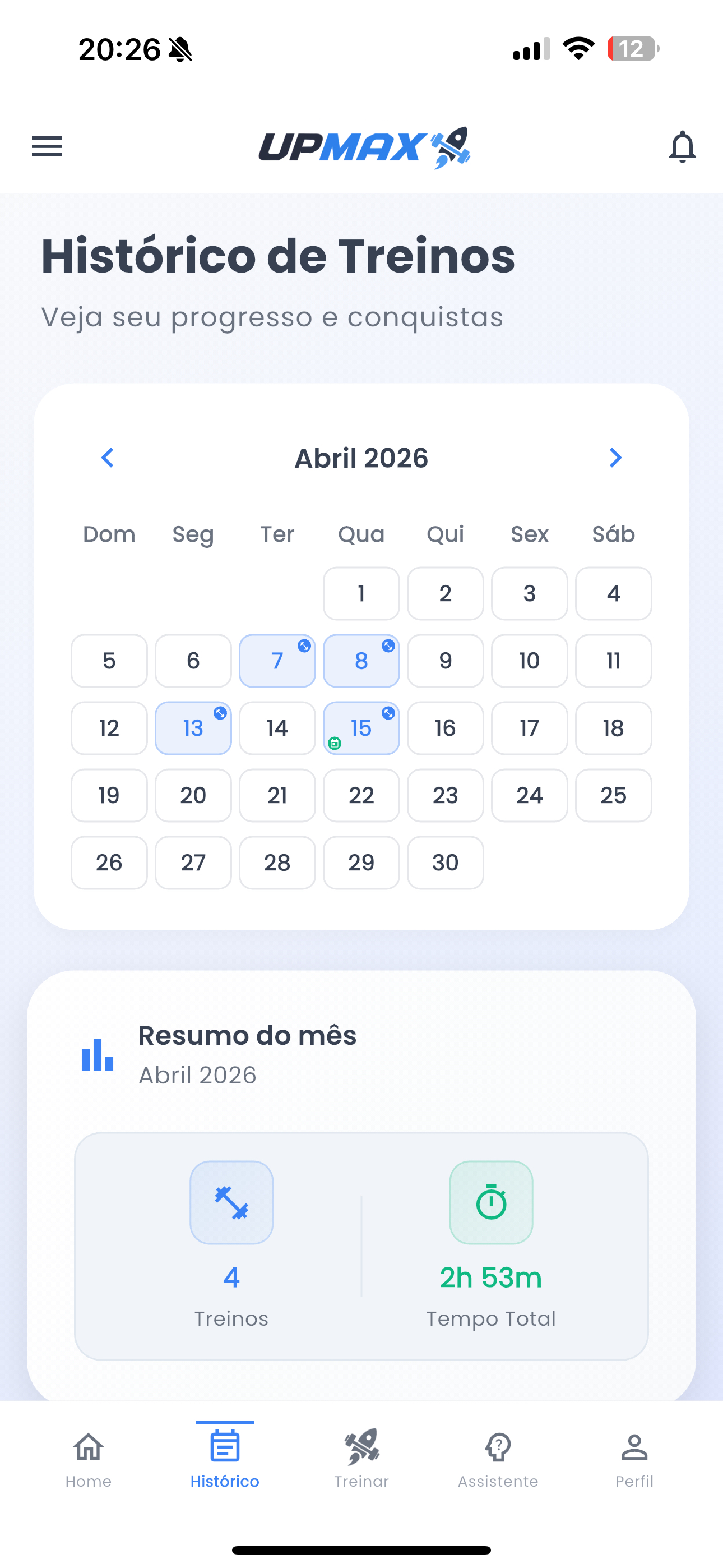Select day 15 in the calendar
723x1568 pixels.
coord(361,728)
